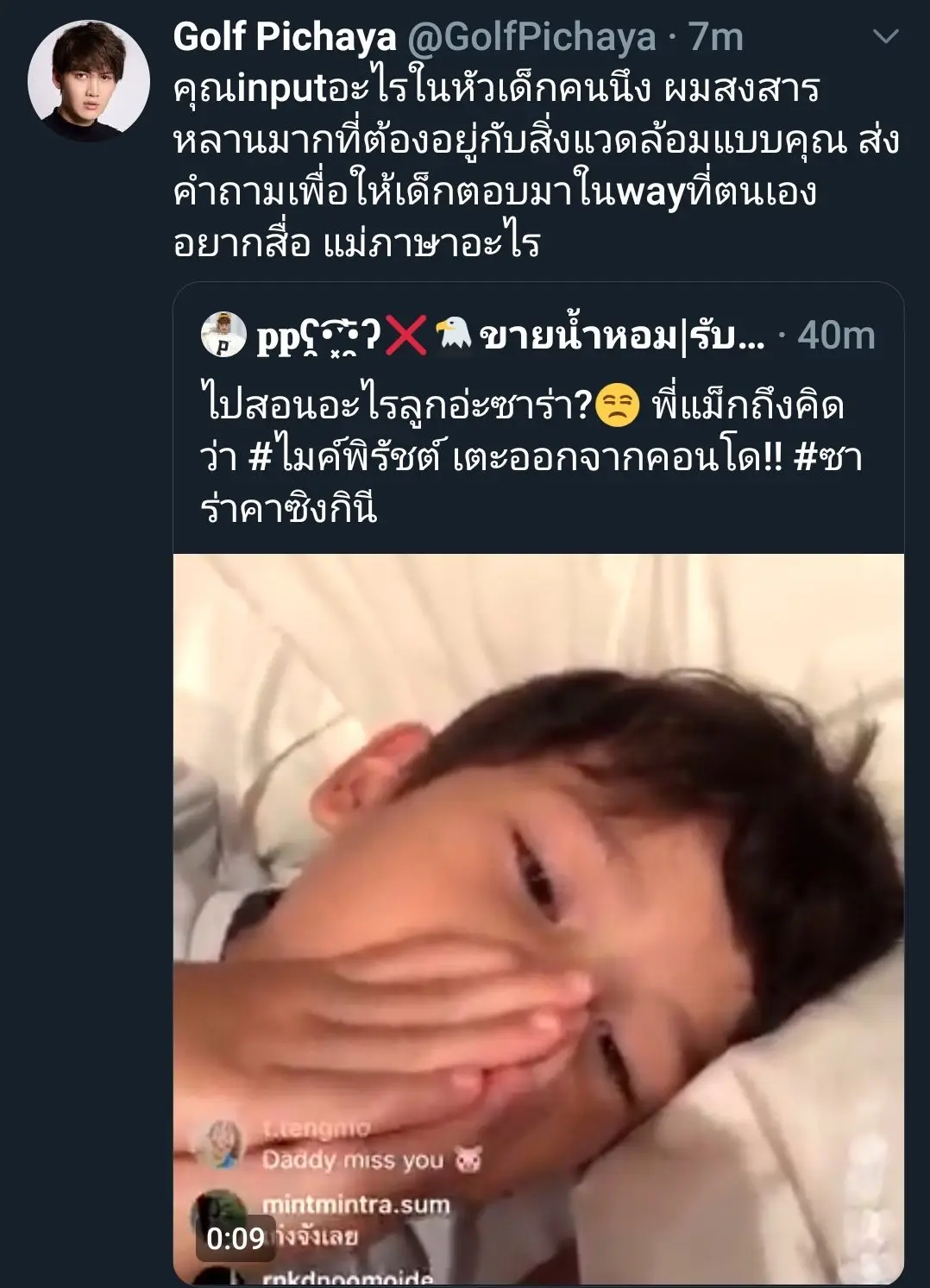930x1288 pixels.
Task: Open the tweet options chevron
Action: pyautogui.click(x=886, y=37)
